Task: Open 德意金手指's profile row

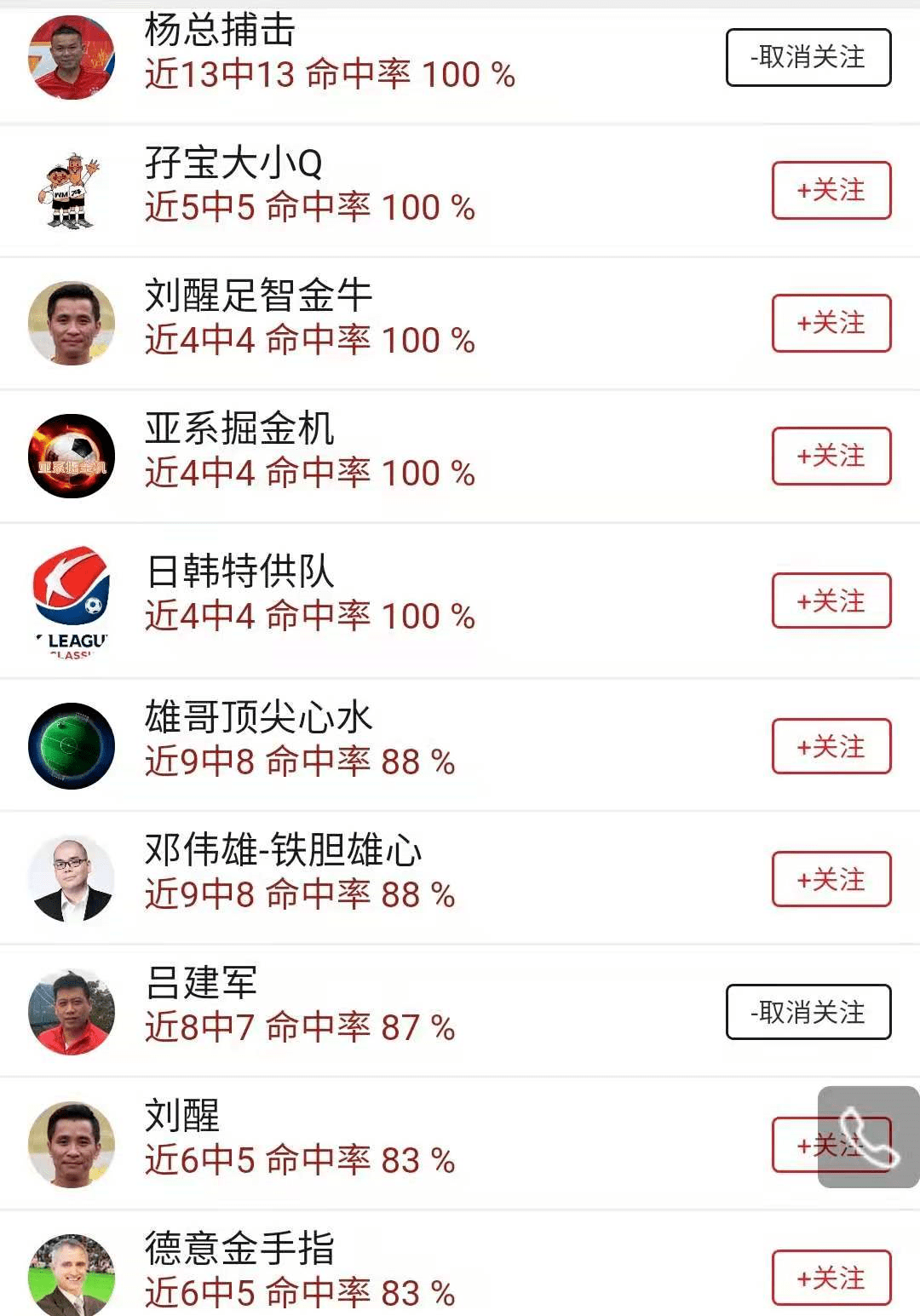Action: (239, 1249)
